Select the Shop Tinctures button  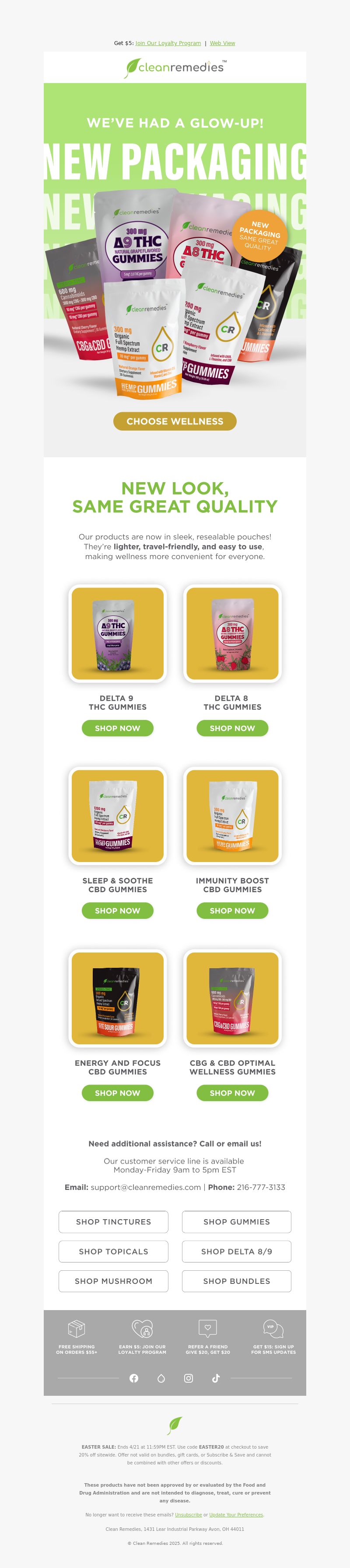point(113,1222)
